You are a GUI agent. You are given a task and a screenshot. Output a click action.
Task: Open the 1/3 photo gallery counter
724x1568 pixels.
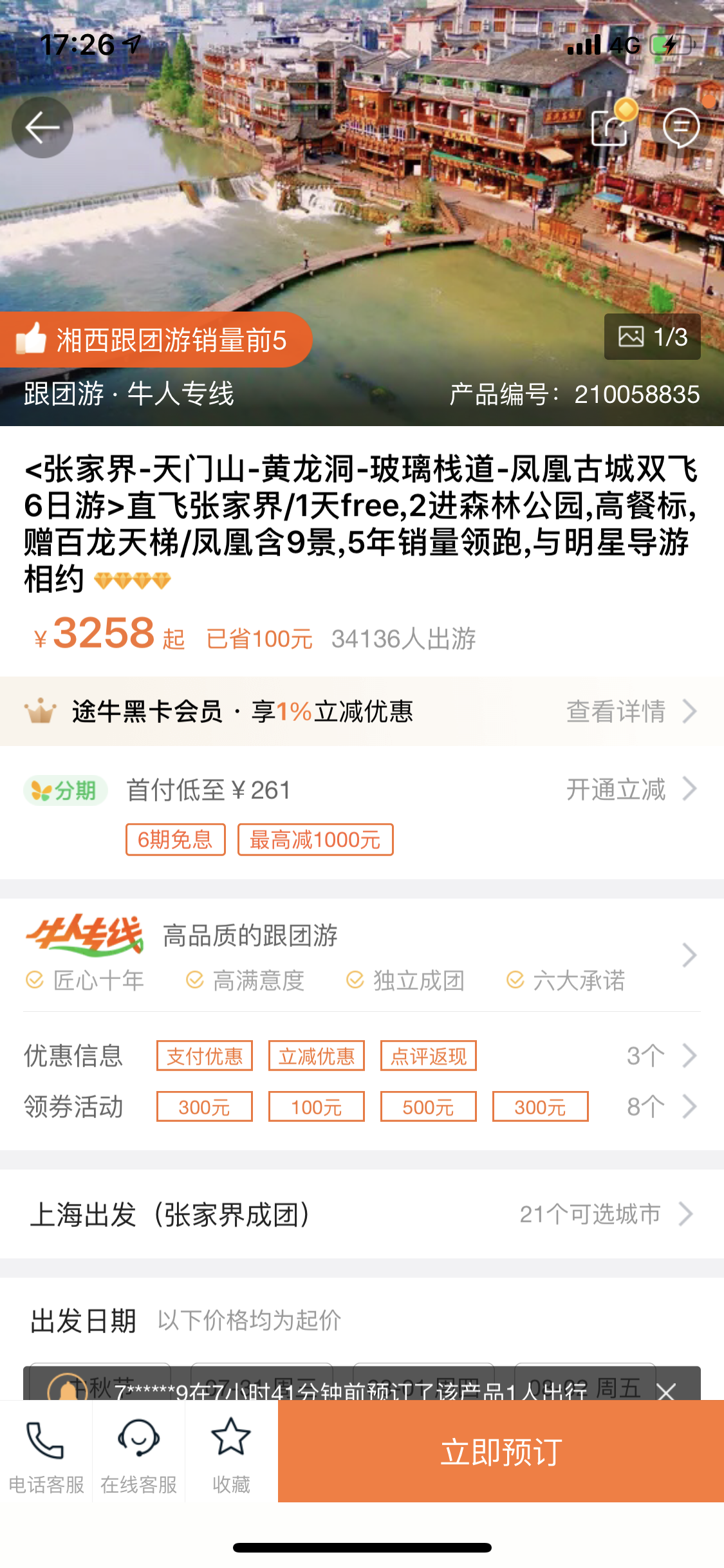(x=652, y=337)
